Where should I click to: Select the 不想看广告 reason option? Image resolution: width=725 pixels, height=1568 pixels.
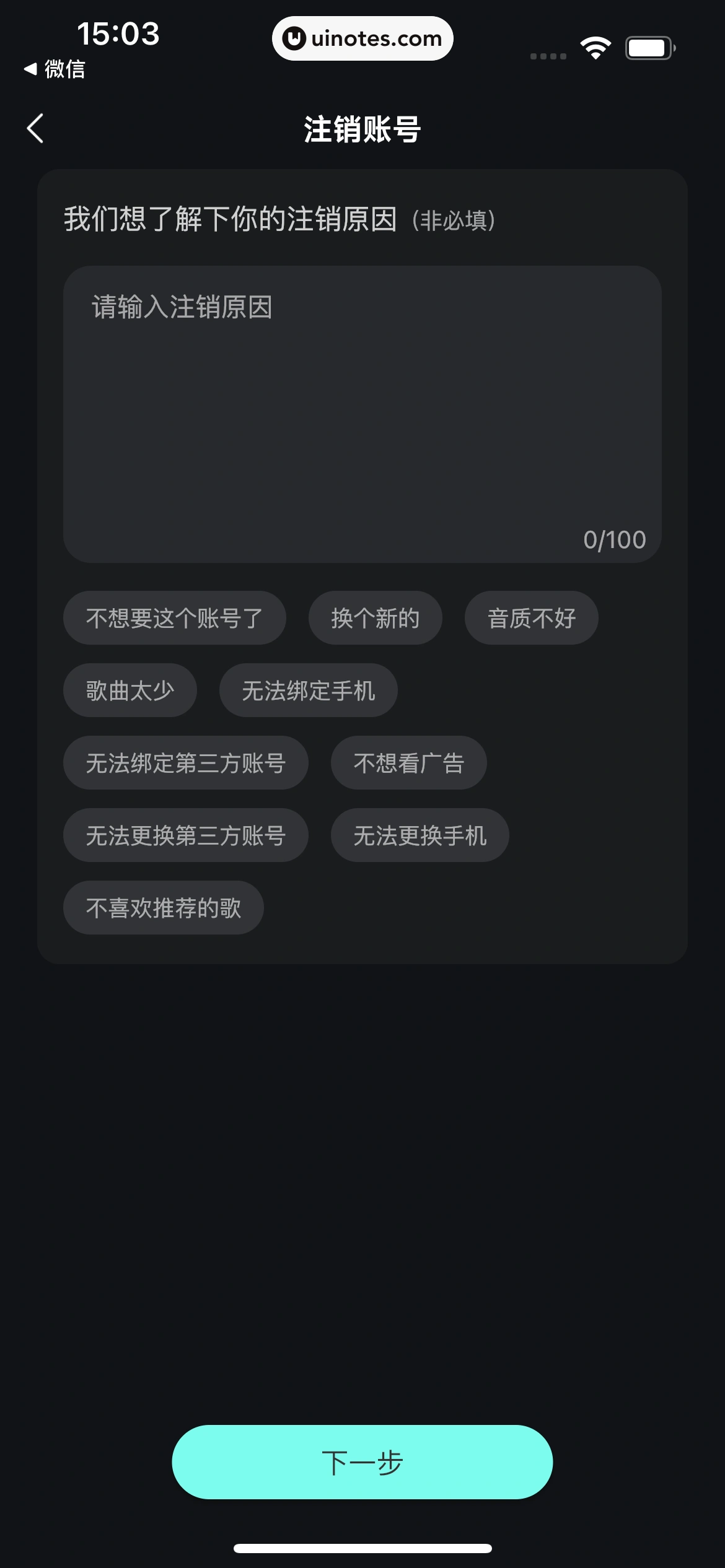tap(409, 762)
